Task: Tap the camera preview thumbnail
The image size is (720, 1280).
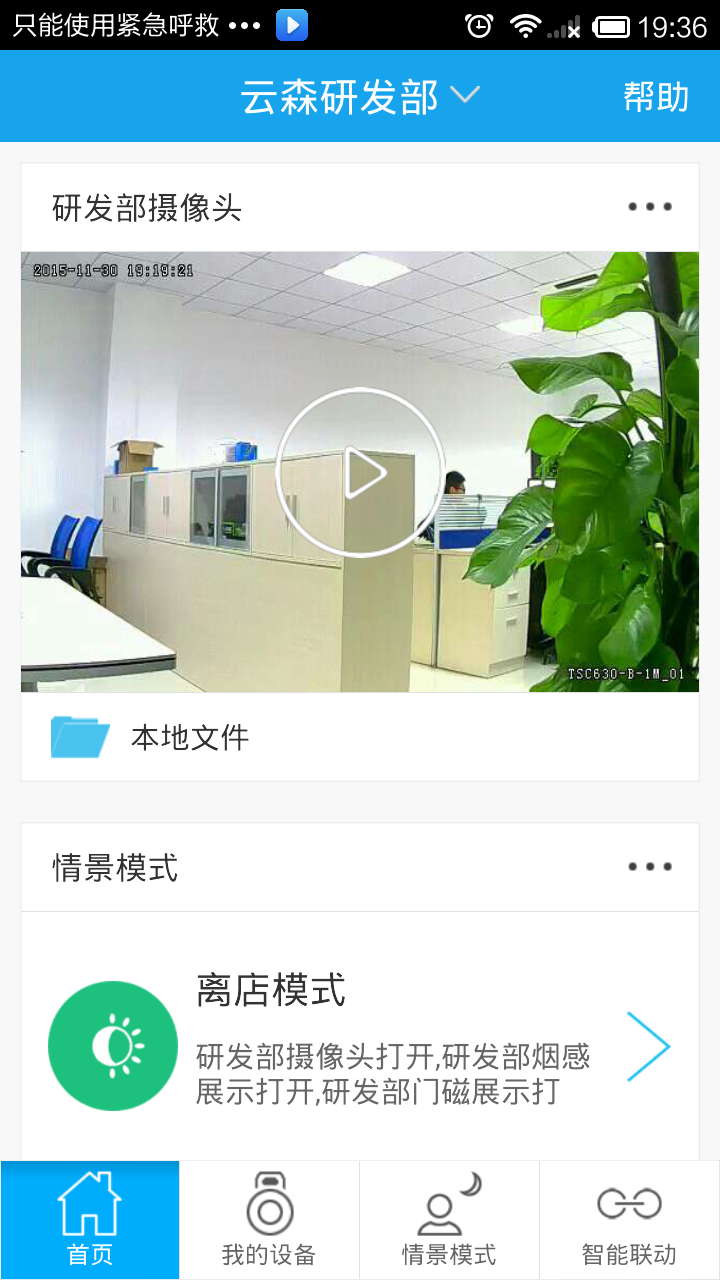Action: pos(360,471)
